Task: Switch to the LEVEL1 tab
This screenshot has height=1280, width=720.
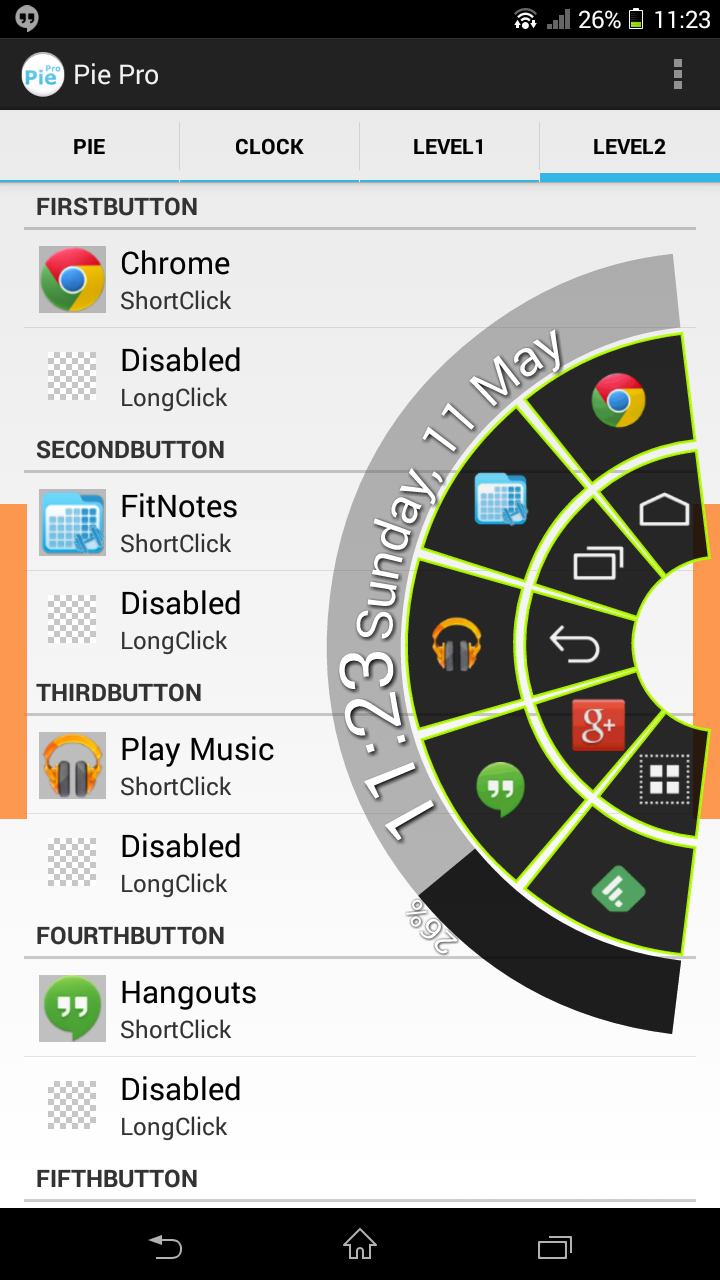Action: [449, 147]
